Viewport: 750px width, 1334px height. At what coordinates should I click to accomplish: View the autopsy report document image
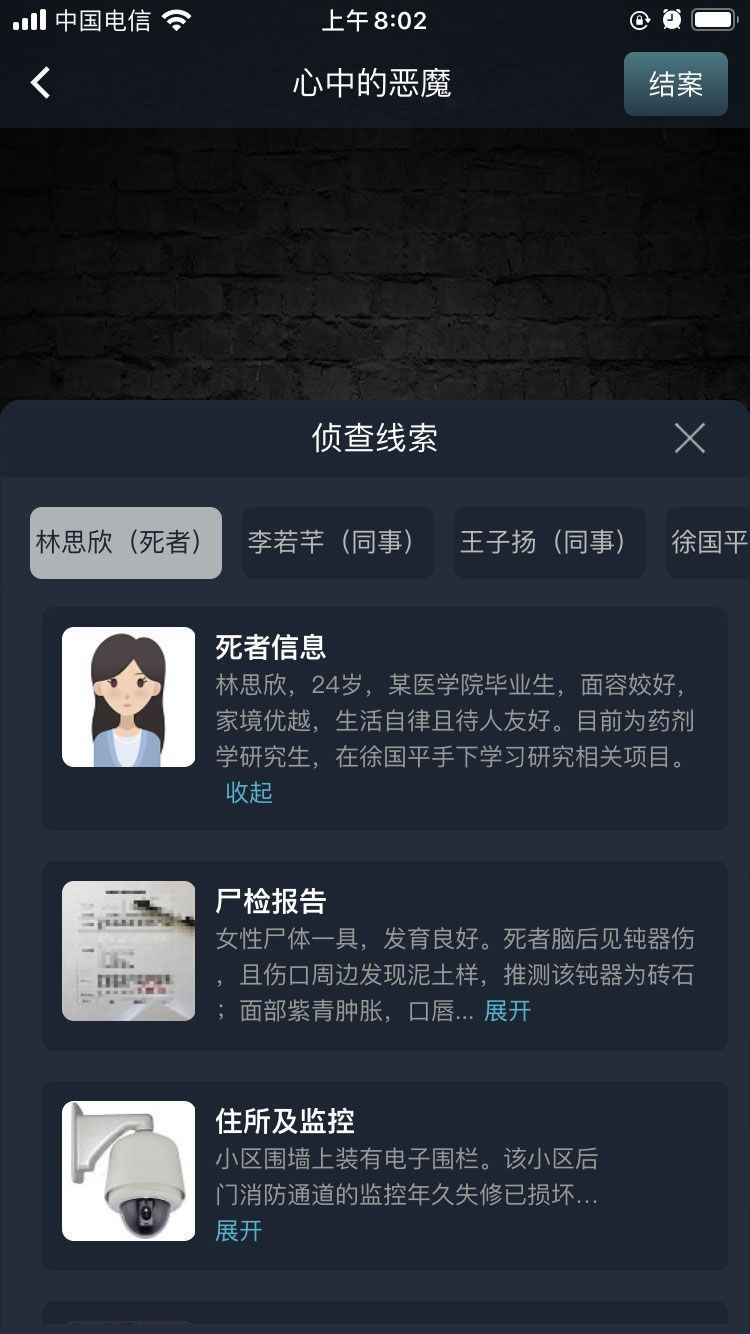click(x=128, y=951)
